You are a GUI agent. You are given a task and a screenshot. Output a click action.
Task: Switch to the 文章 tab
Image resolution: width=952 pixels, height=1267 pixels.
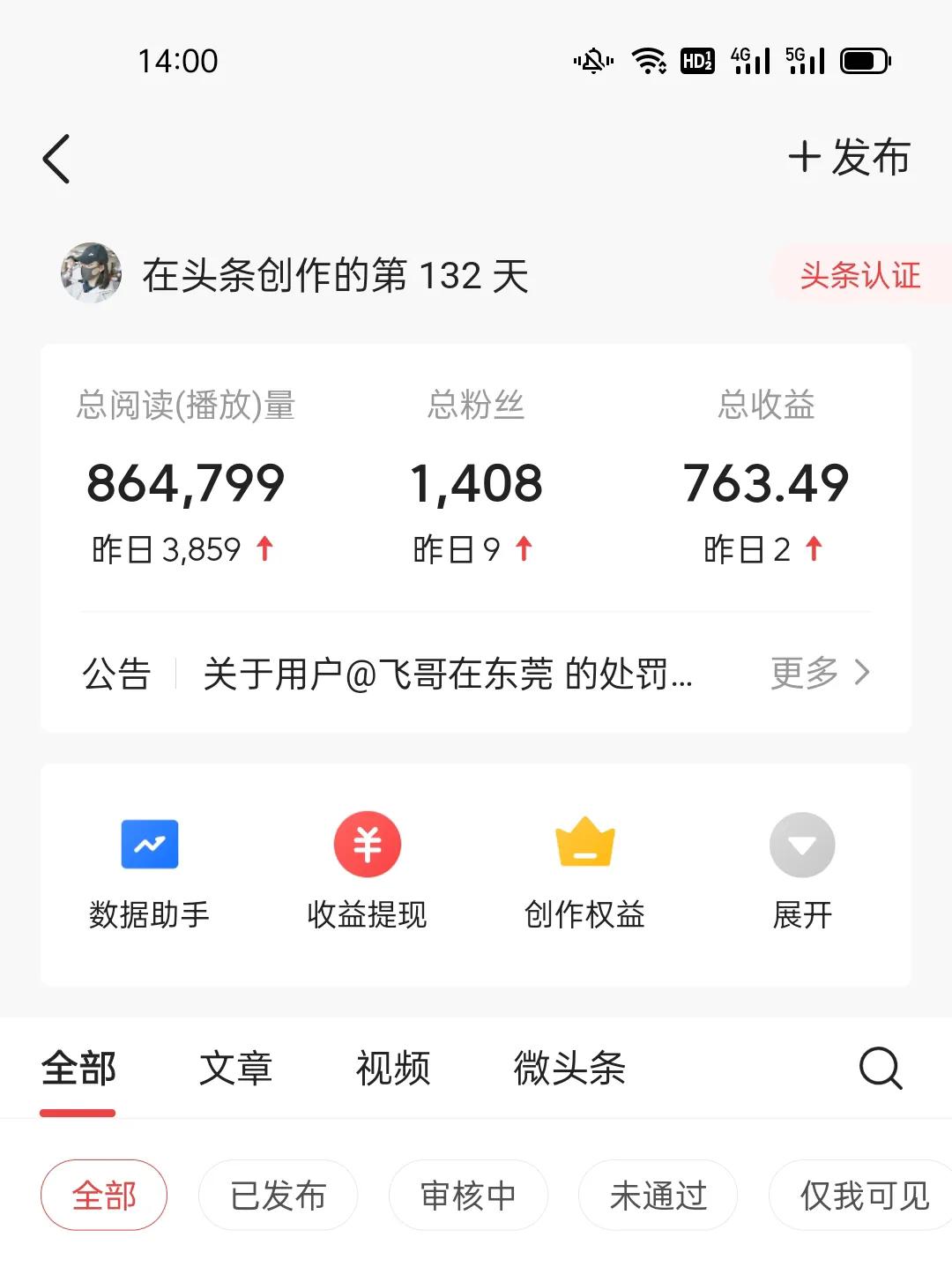coord(235,1068)
